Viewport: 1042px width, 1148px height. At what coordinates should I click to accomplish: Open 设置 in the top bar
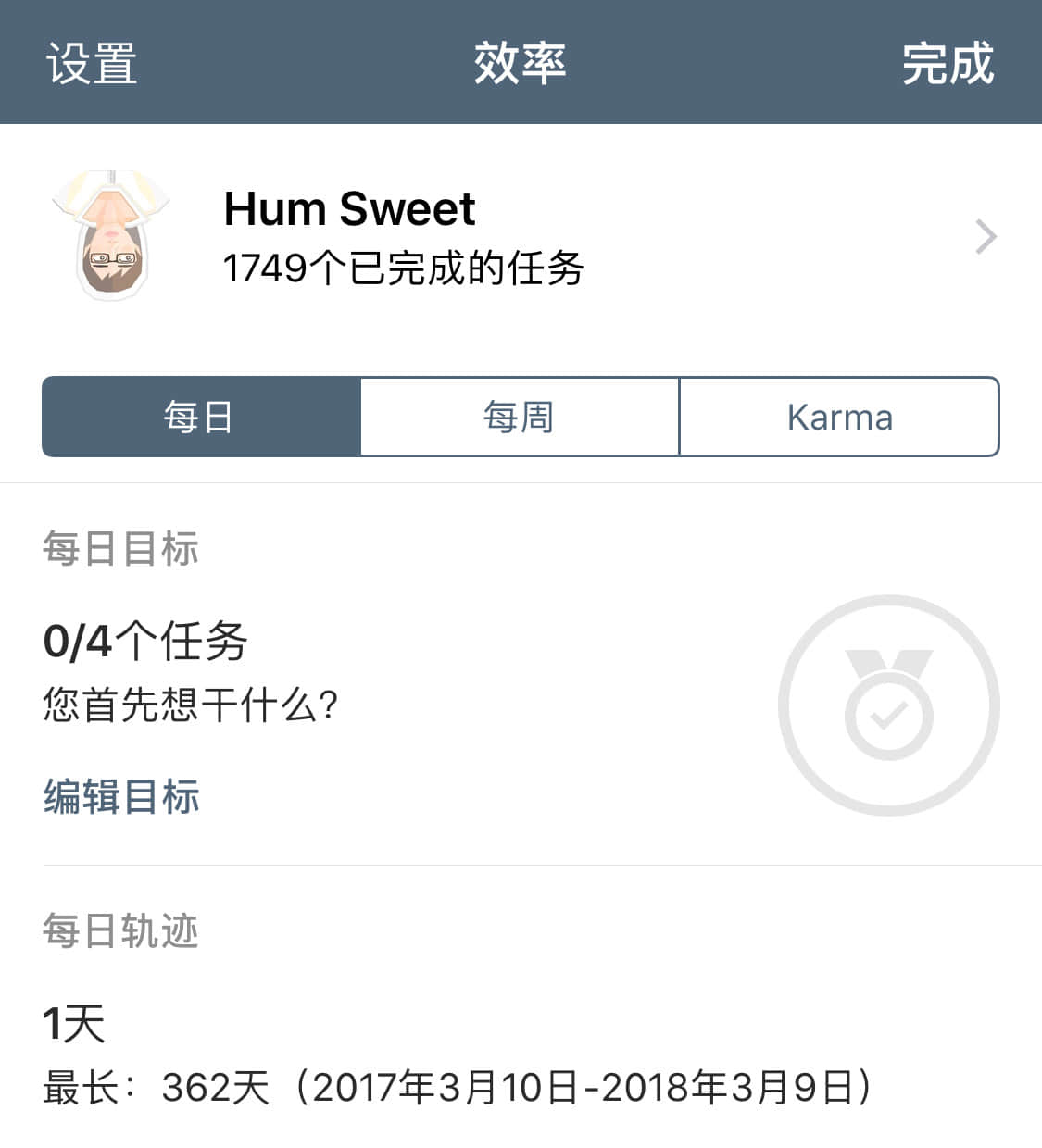coord(92,64)
